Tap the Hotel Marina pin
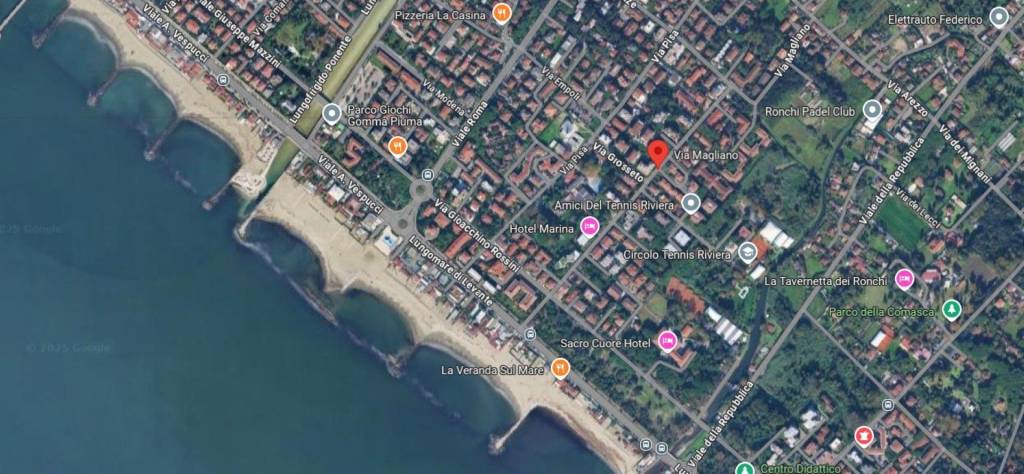Screen dimensions: 1024x474 tap(590, 227)
